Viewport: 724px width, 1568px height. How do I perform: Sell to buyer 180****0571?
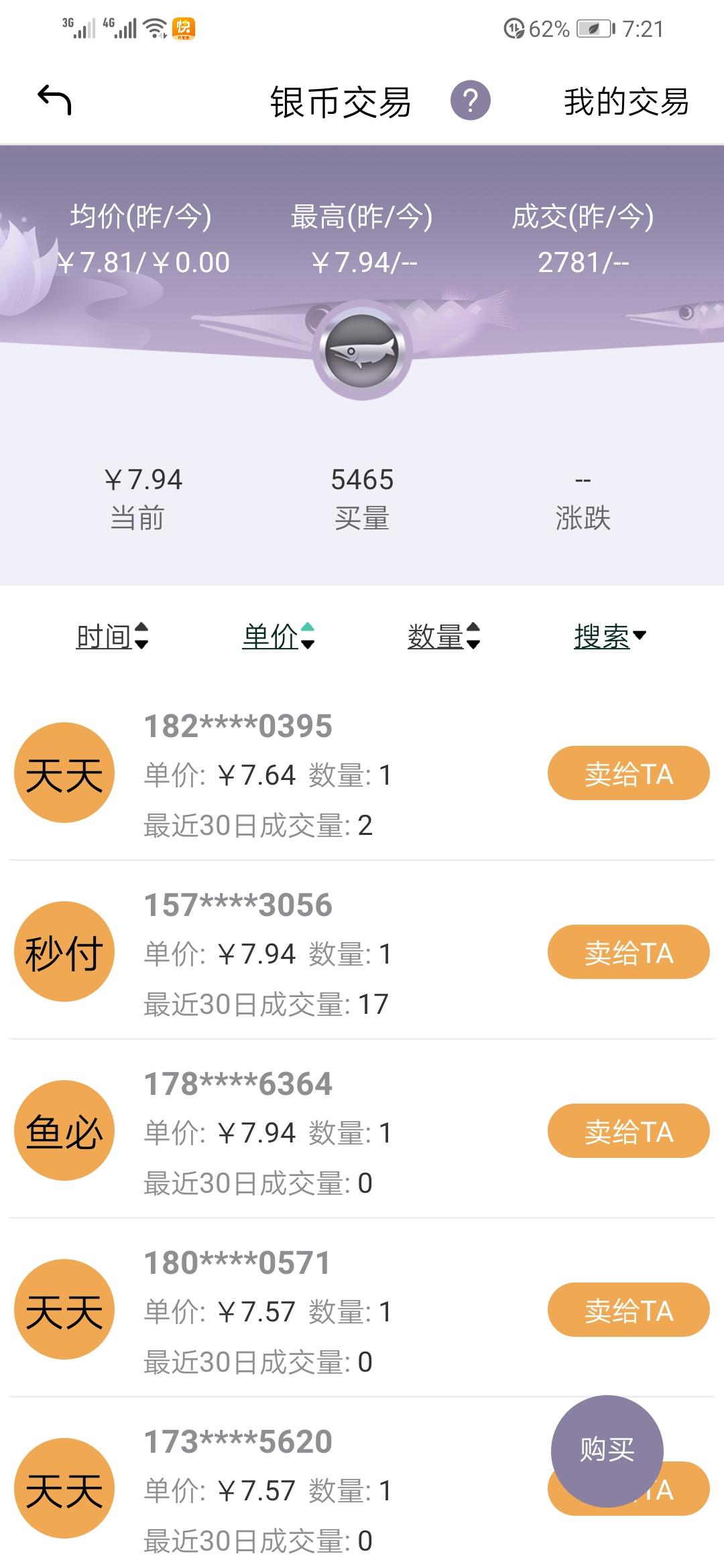628,1310
